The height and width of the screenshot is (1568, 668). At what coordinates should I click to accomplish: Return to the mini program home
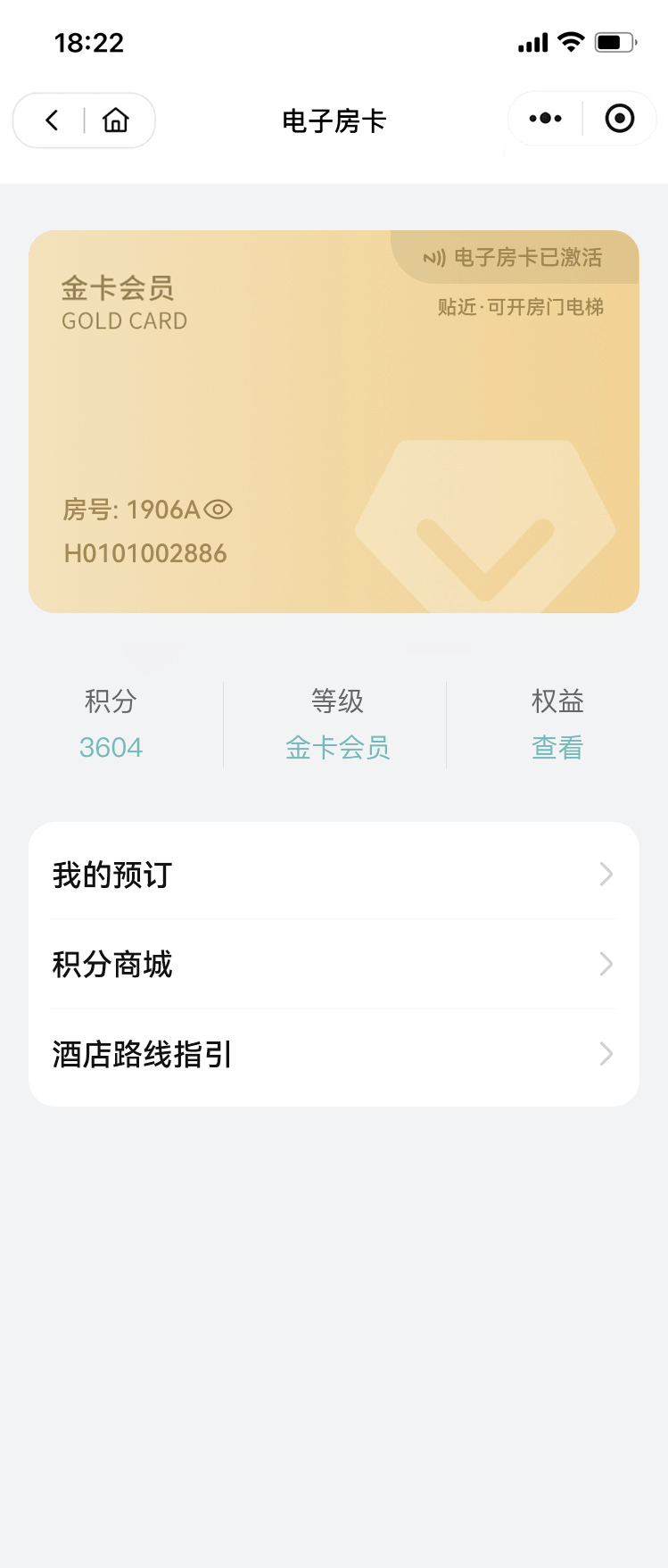tap(116, 120)
